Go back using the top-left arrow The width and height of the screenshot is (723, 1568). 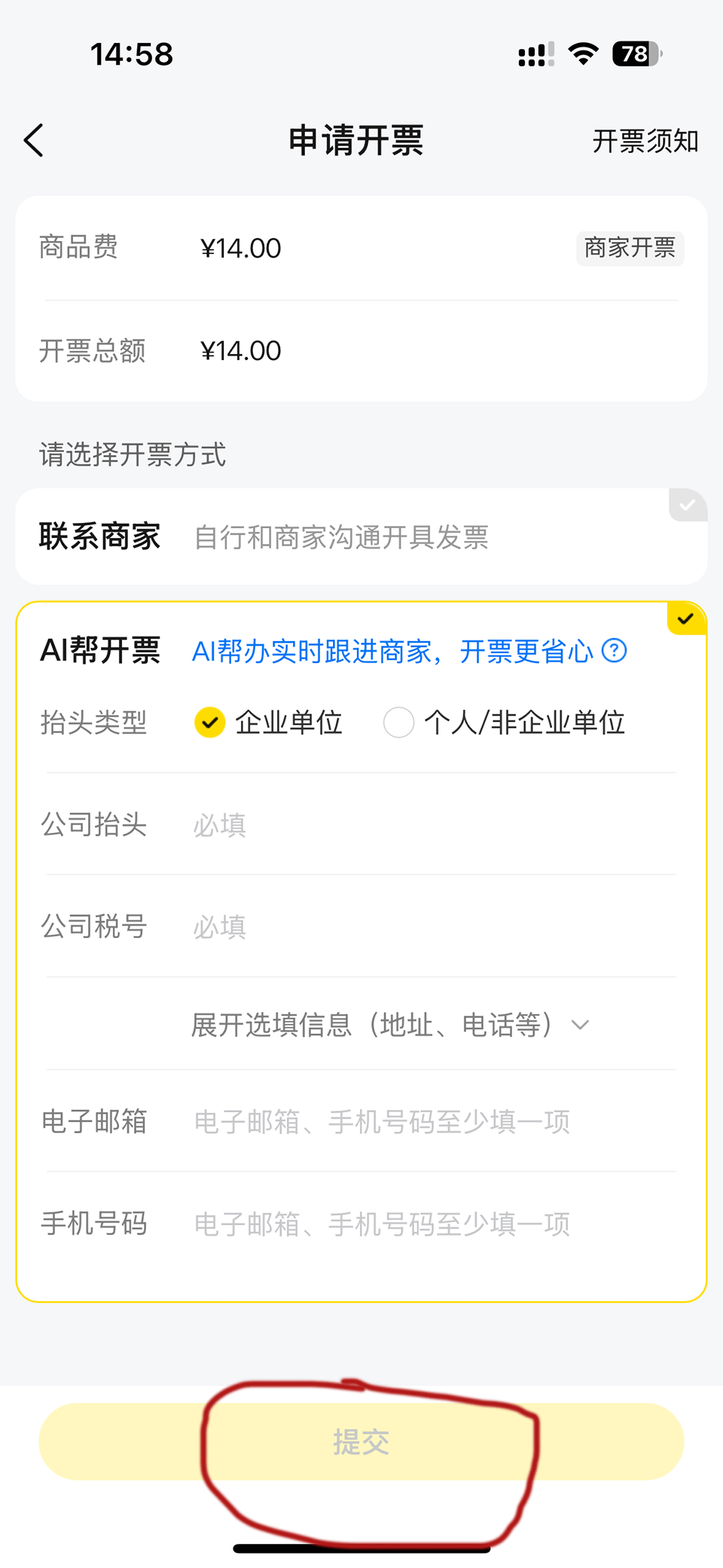34,141
